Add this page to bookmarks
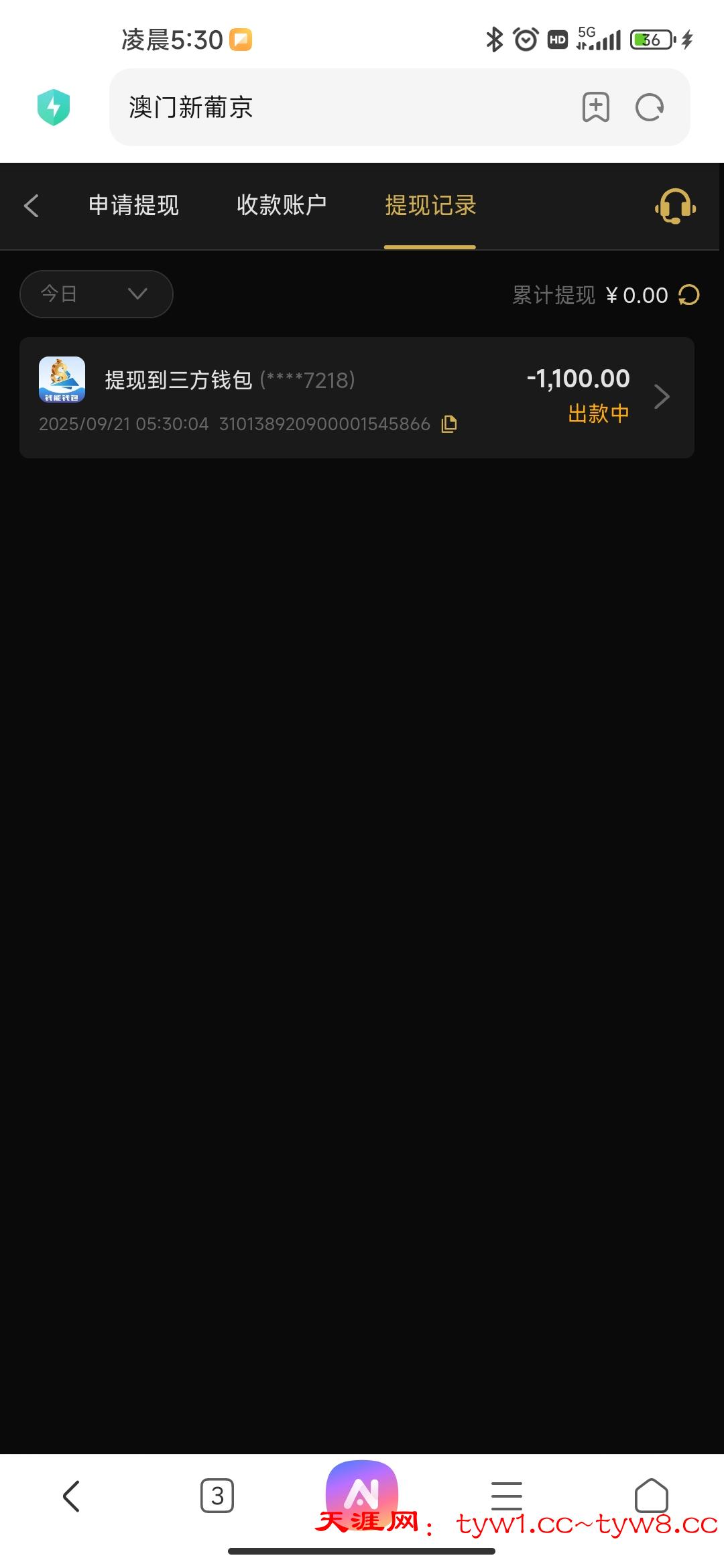This screenshot has width=724, height=1568. [595, 107]
